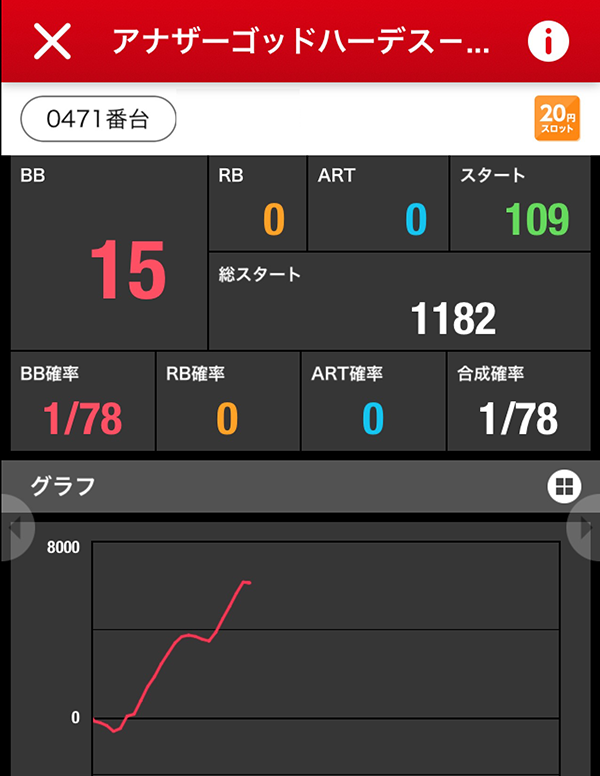Close the machine data screen
The height and width of the screenshot is (776, 600).
click(x=52, y=40)
